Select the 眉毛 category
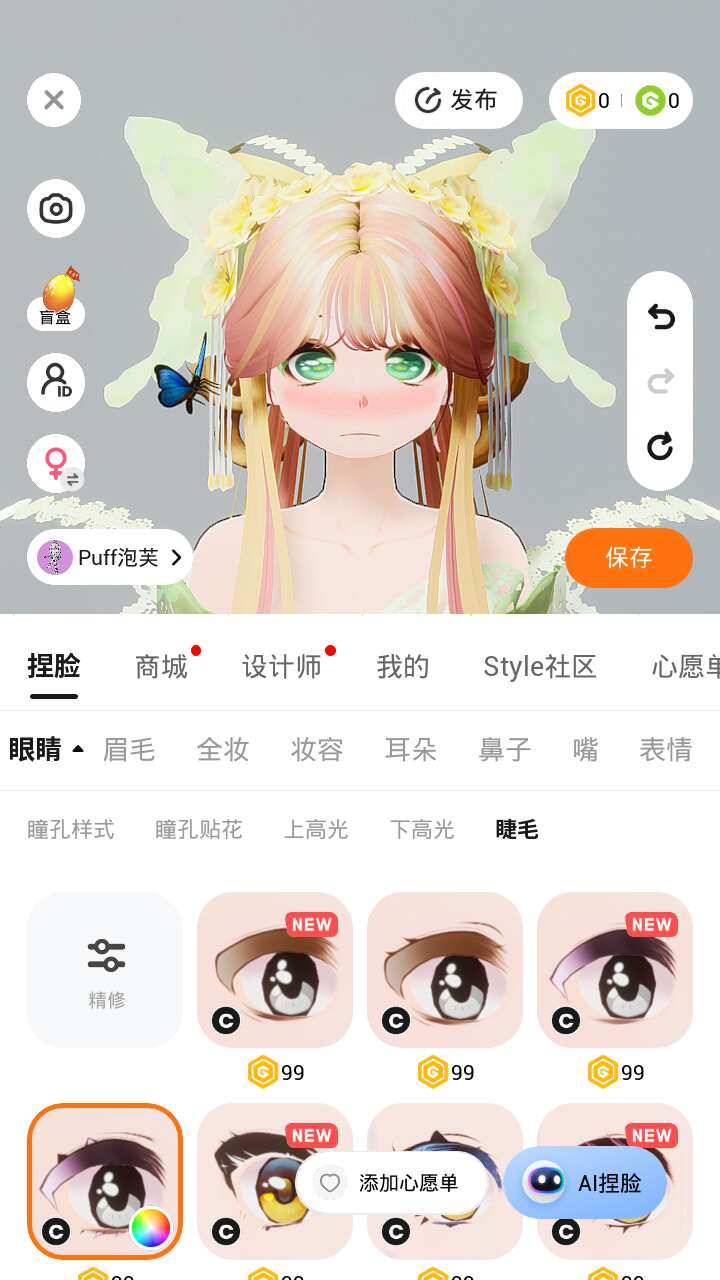This screenshot has width=720, height=1280. 129,749
